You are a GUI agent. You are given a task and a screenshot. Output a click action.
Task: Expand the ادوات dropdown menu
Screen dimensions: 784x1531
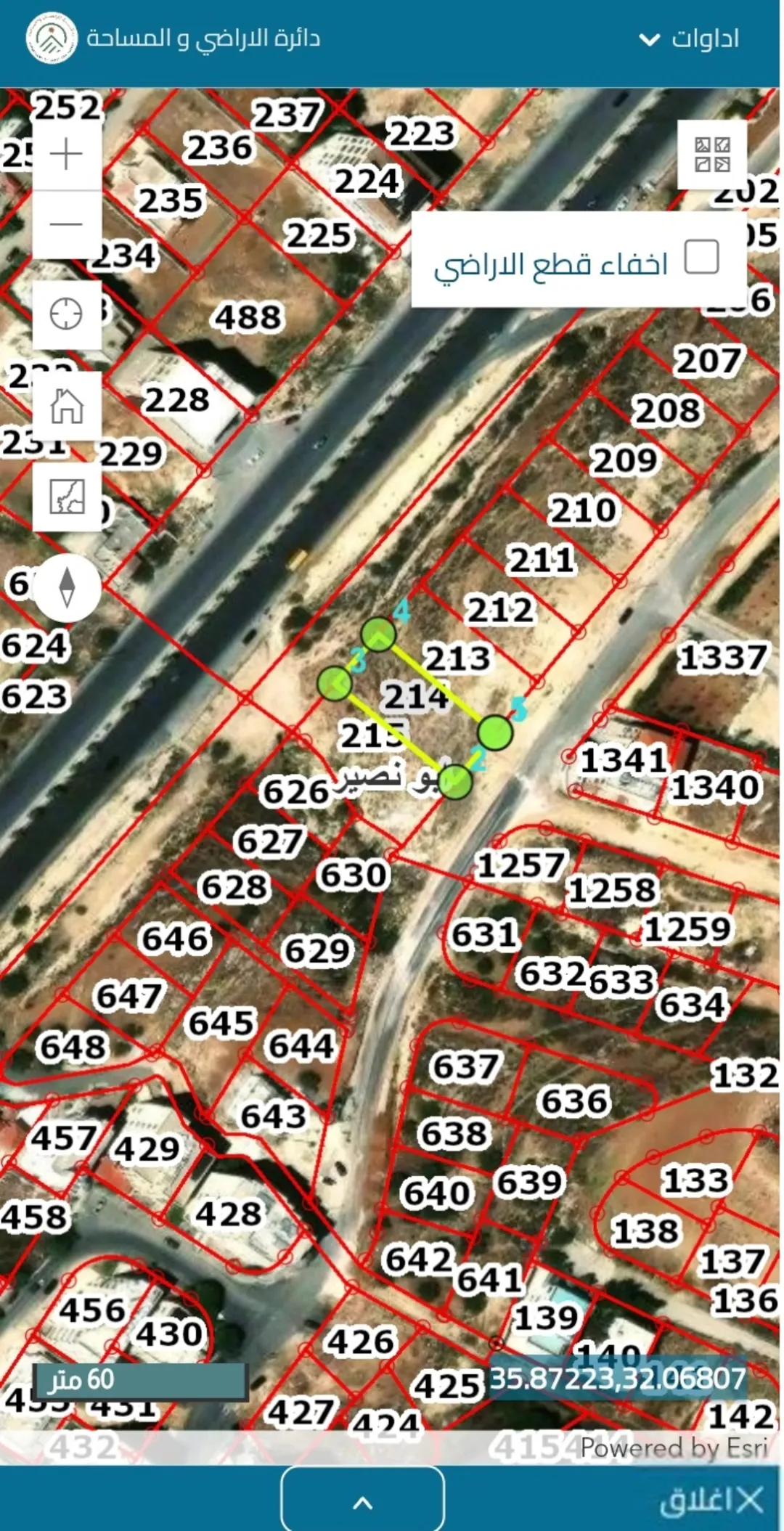pos(689,38)
